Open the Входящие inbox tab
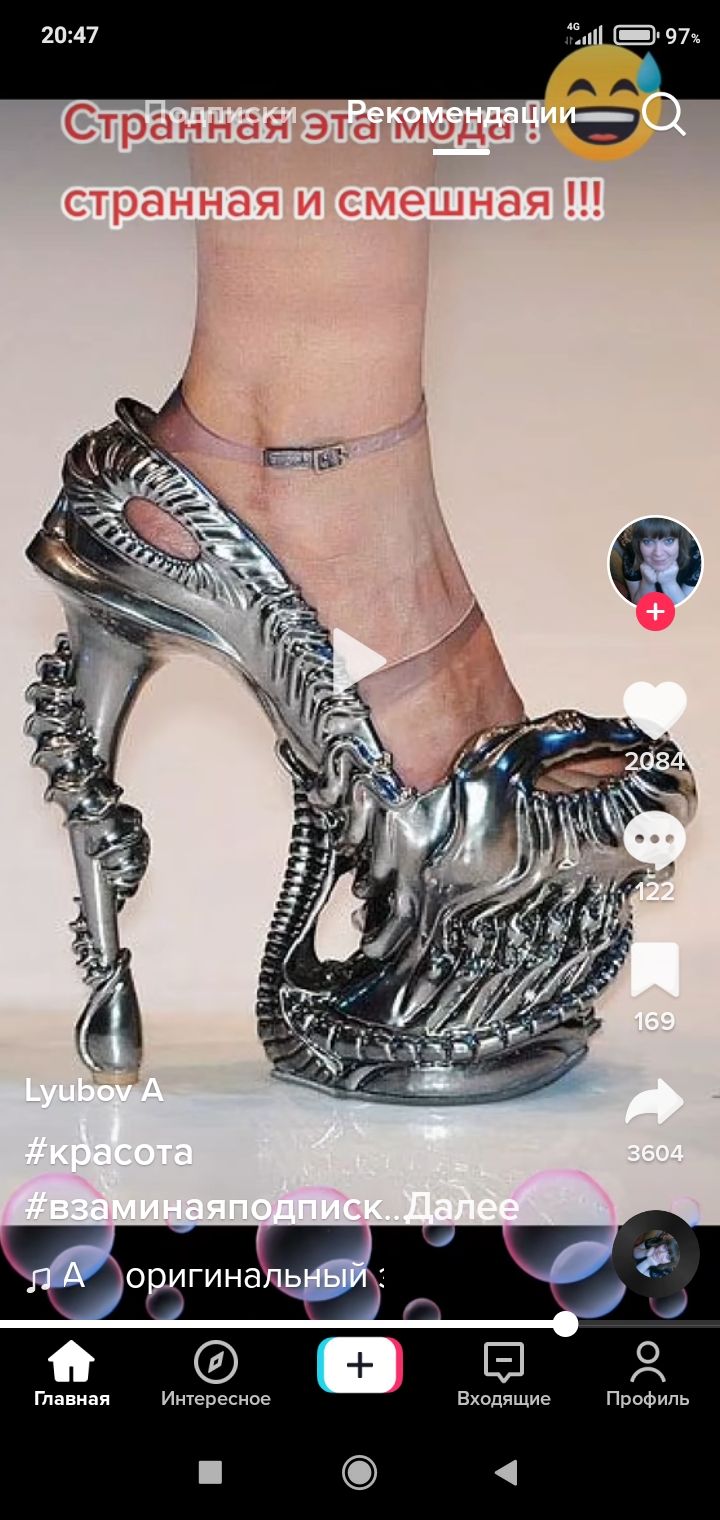This screenshot has width=720, height=1520. [x=504, y=1375]
